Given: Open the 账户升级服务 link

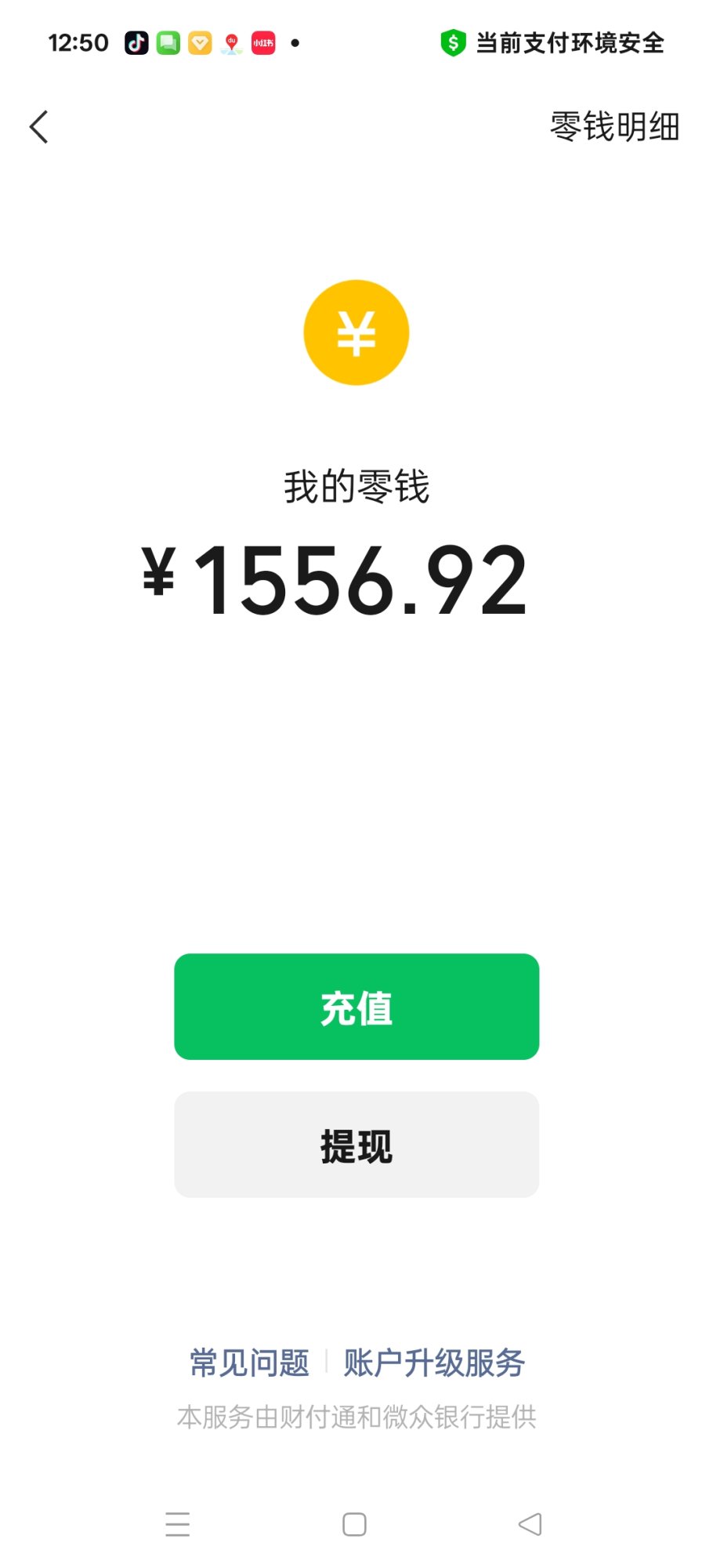Looking at the screenshot, I should (434, 1363).
